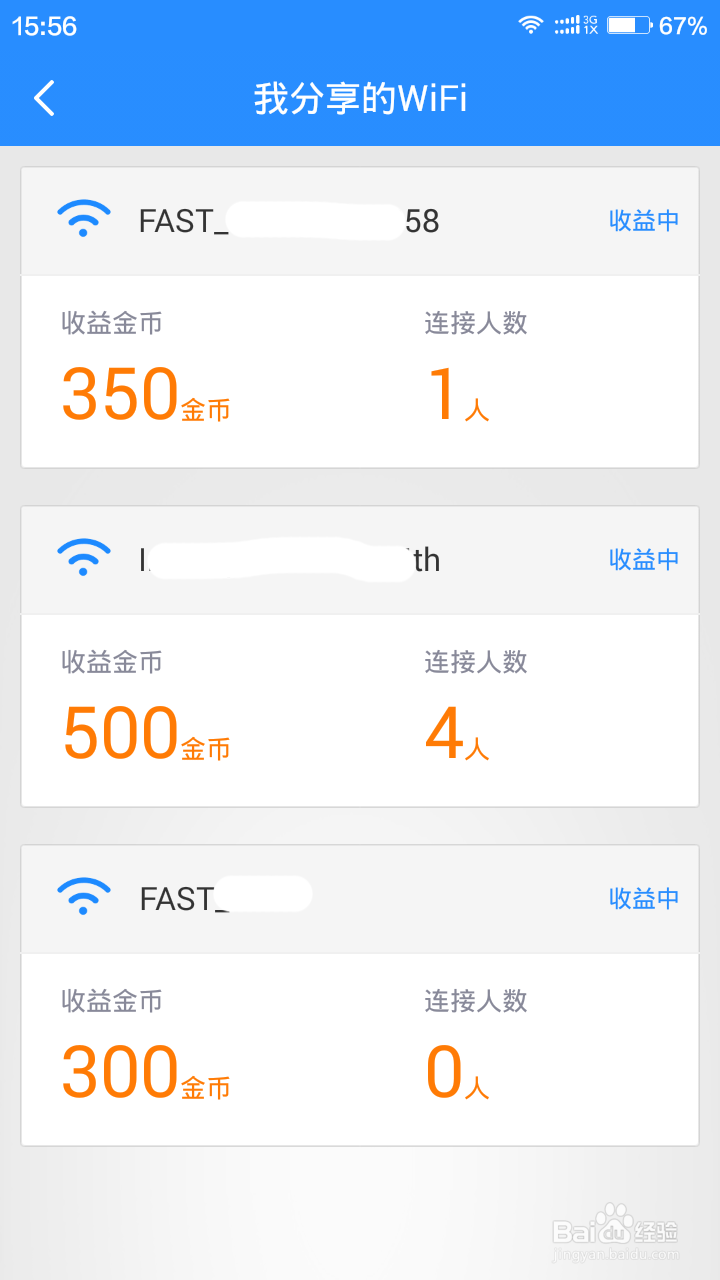
Task: Tap the back arrow to go back
Action: coord(42,97)
